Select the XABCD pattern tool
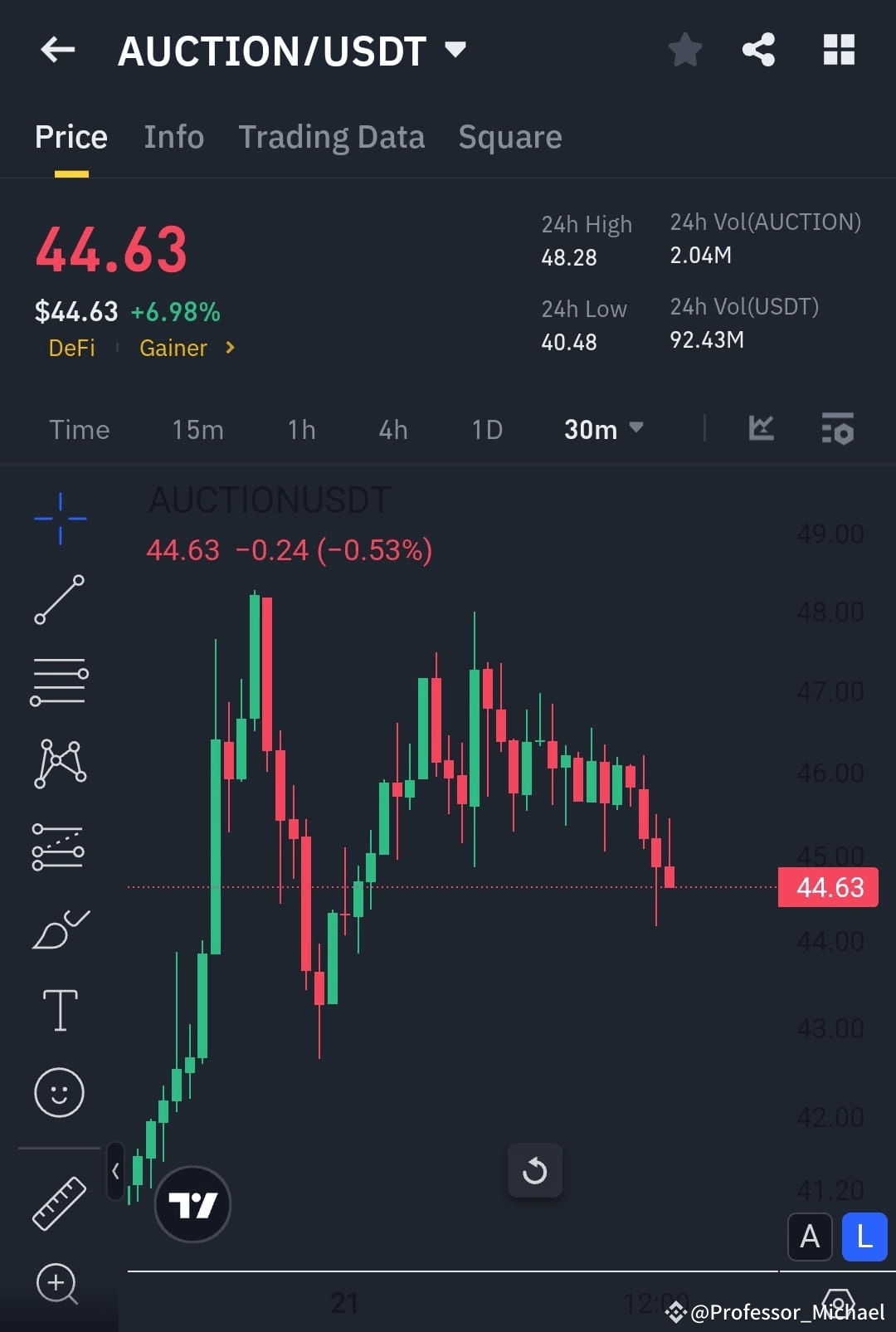Image resolution: width=896 pixels, height=1332 pixels. click(x=59, y=764)
